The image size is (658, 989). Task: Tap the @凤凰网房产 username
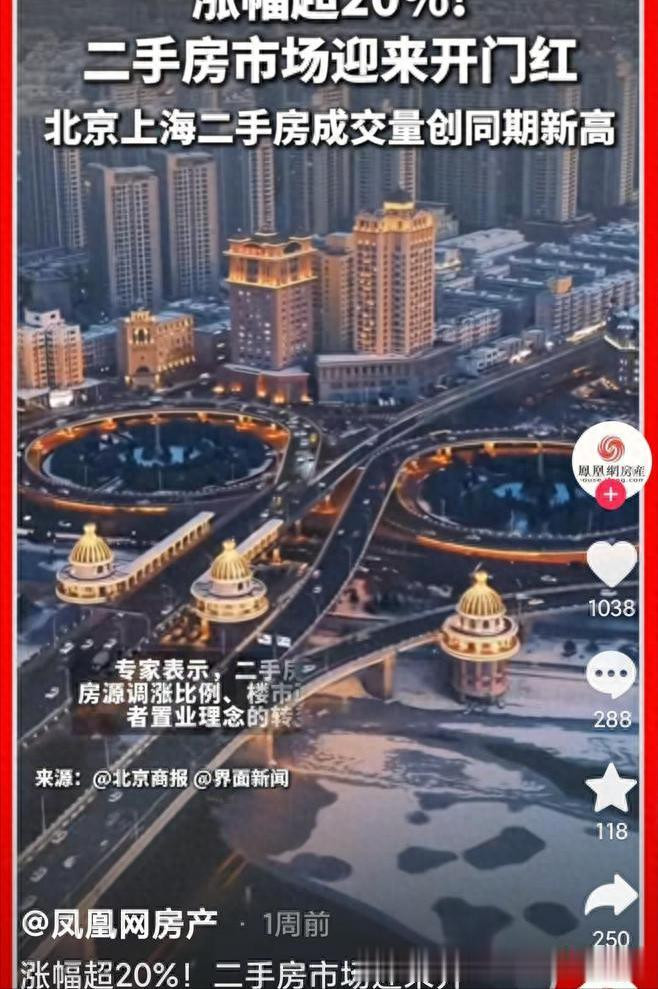pos(119,924)
